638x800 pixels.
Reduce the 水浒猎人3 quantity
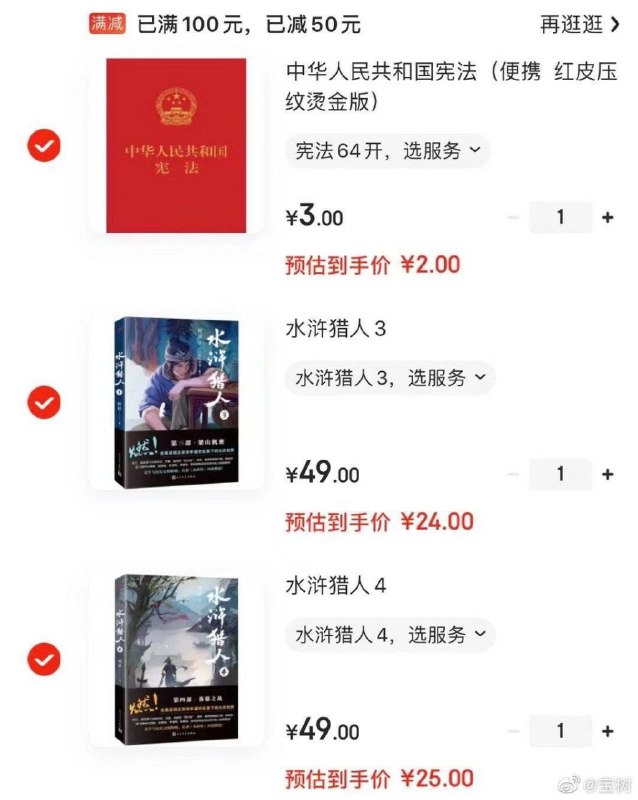point(513,474)
